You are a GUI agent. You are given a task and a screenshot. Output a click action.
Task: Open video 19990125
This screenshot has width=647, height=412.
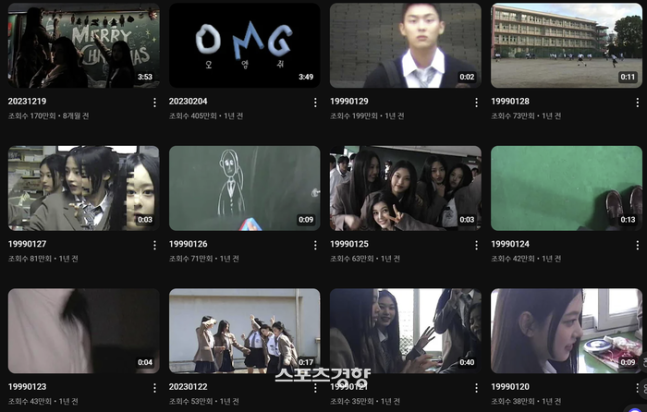405,188
